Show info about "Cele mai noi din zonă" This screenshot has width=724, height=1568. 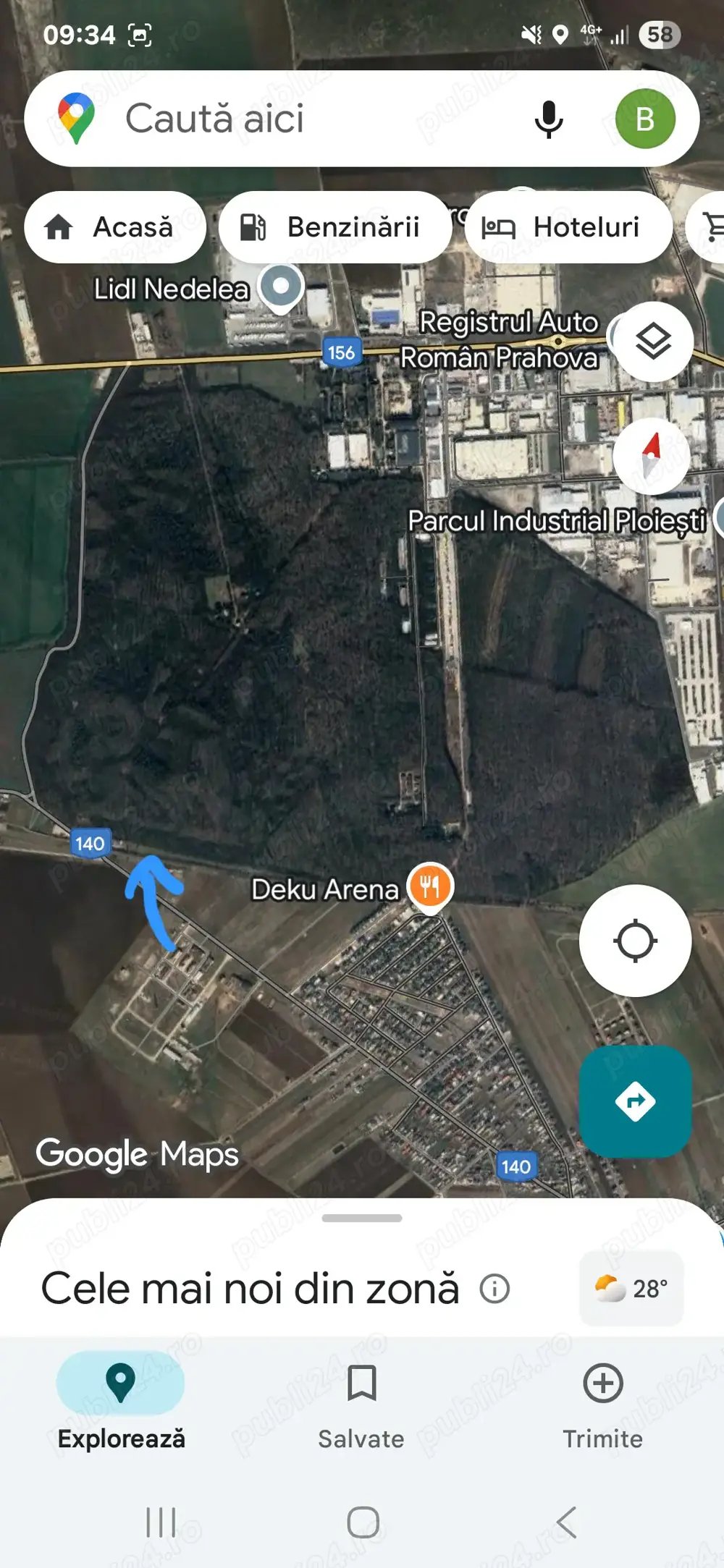click(495, 1289)
